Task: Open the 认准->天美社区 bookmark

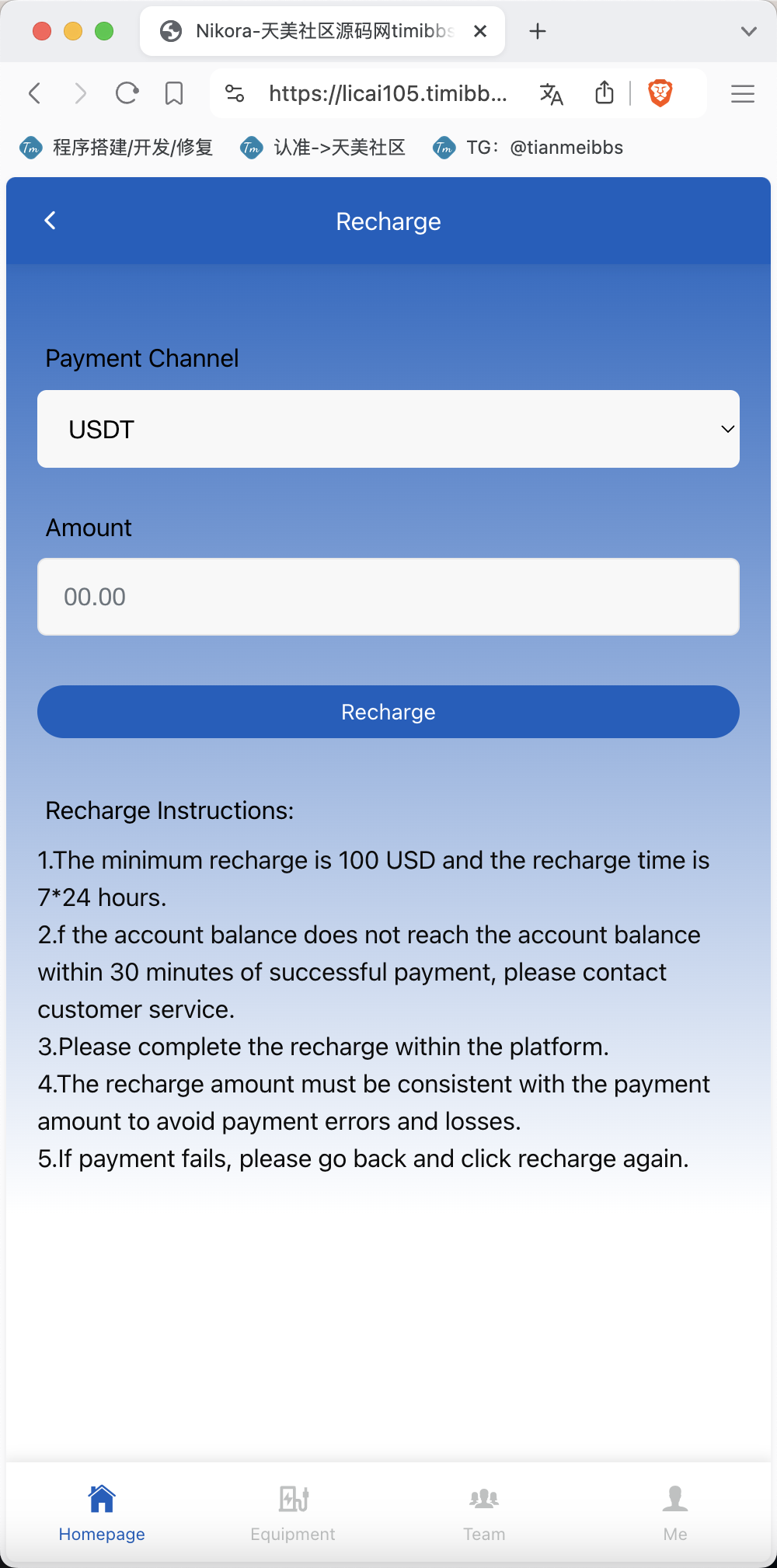Action: (323, 148)
